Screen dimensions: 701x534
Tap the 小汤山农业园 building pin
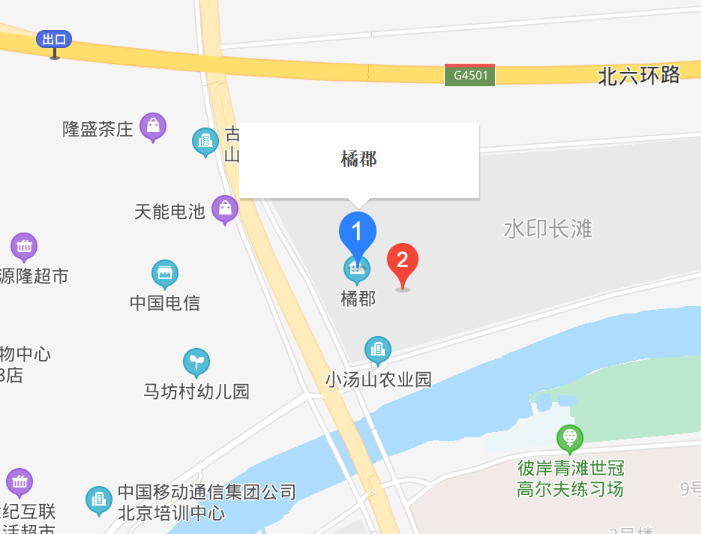point(377,350)
